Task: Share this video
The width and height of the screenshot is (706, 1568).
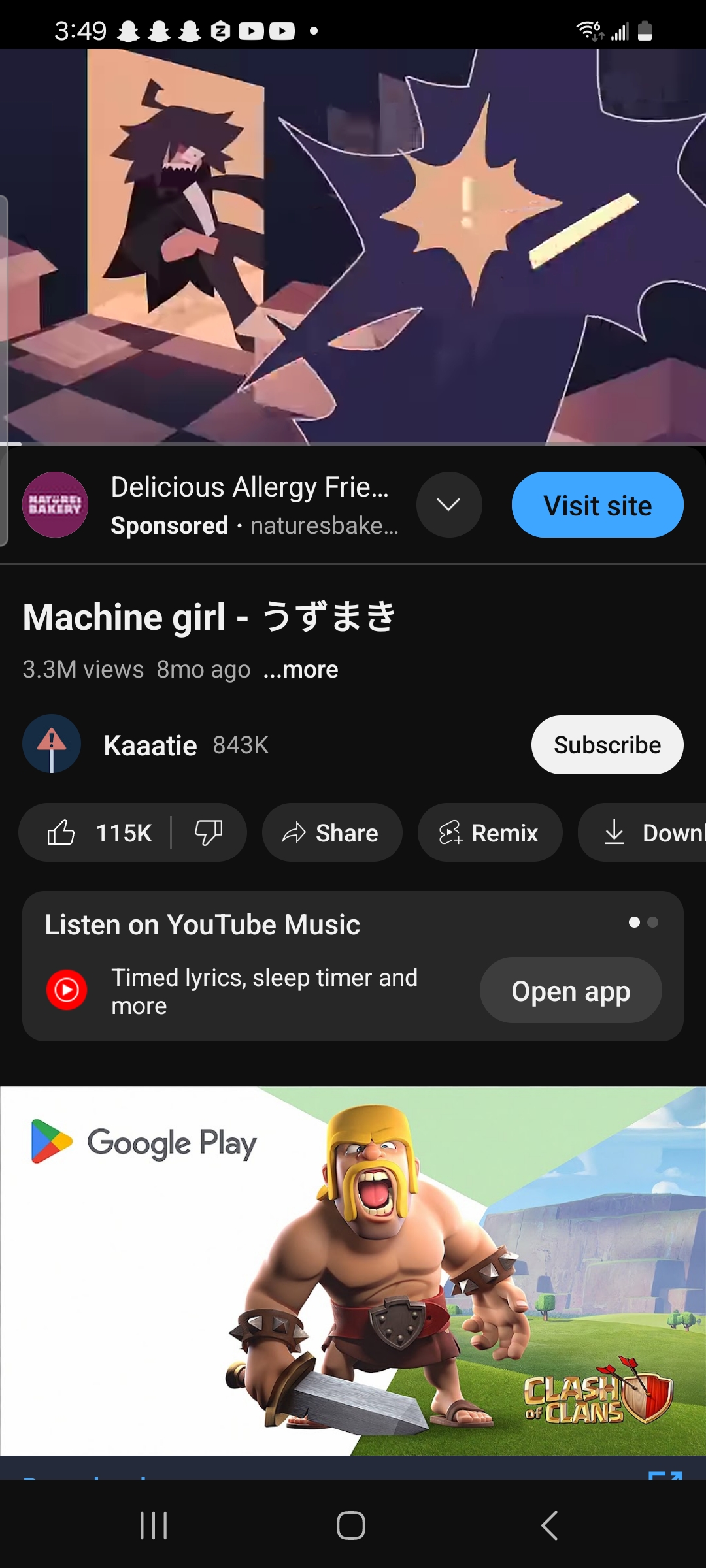Action: pos(331,833)
